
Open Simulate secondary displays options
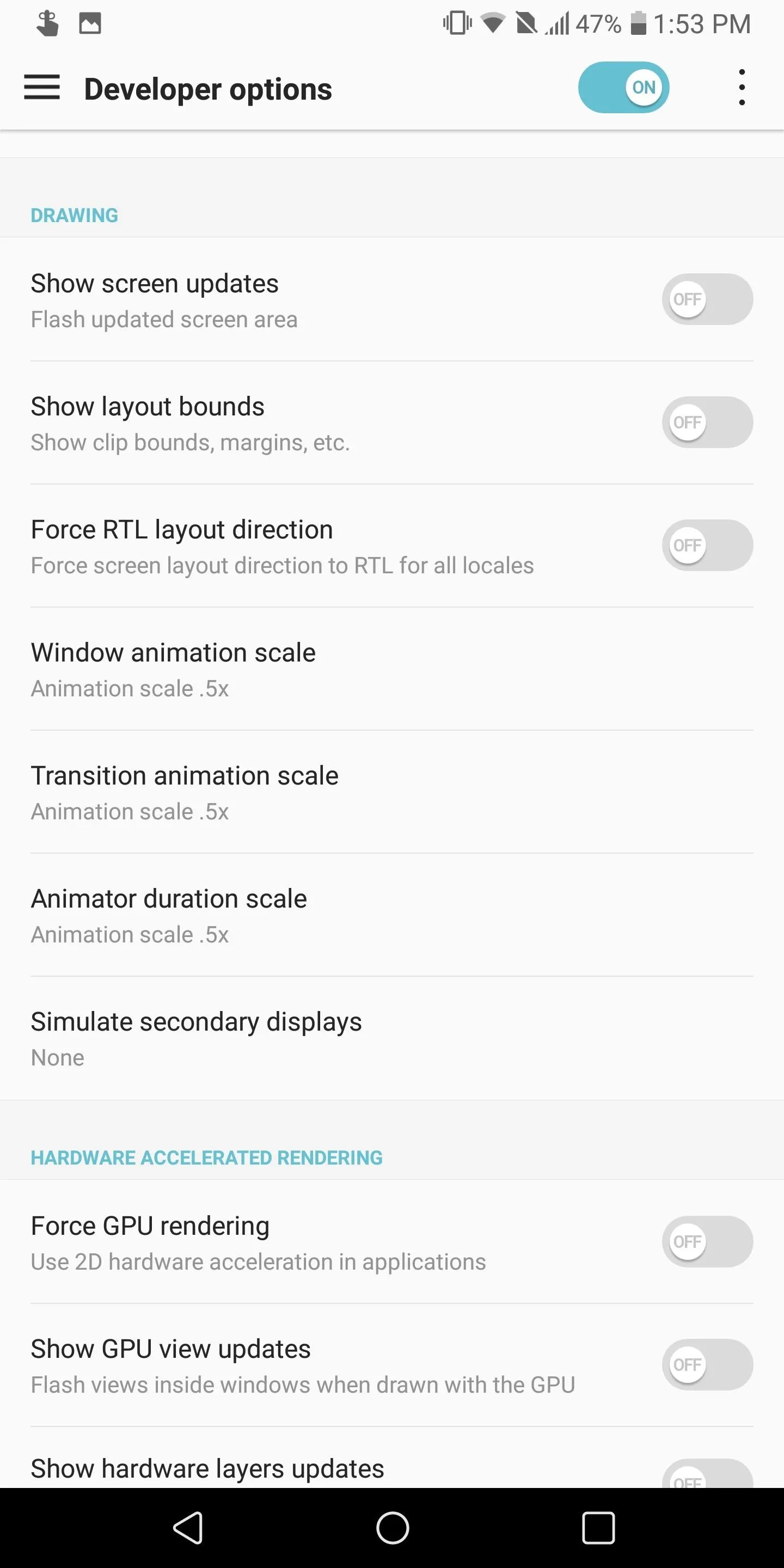(392, 1038)
